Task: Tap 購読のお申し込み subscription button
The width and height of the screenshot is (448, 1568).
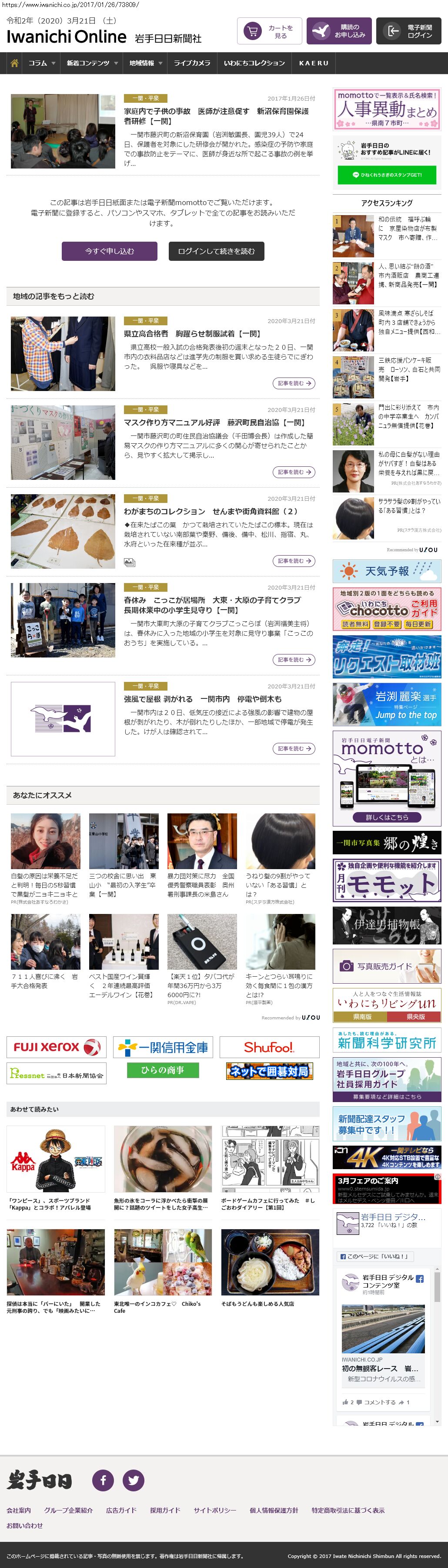Action: pos(338,31)
